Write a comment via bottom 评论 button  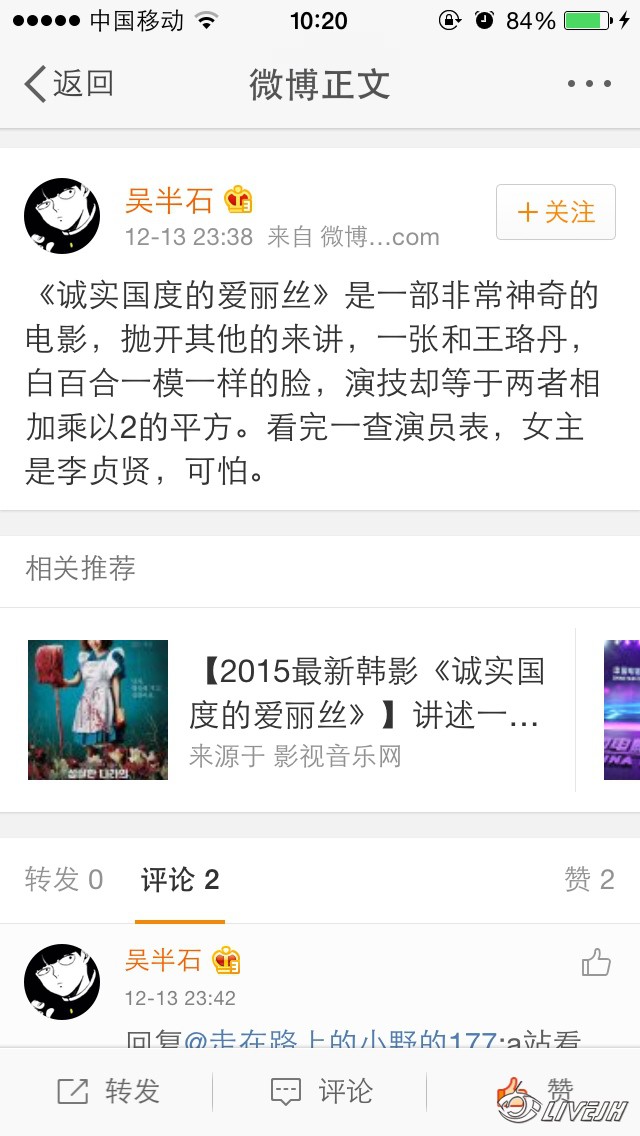coord(322,1091)
